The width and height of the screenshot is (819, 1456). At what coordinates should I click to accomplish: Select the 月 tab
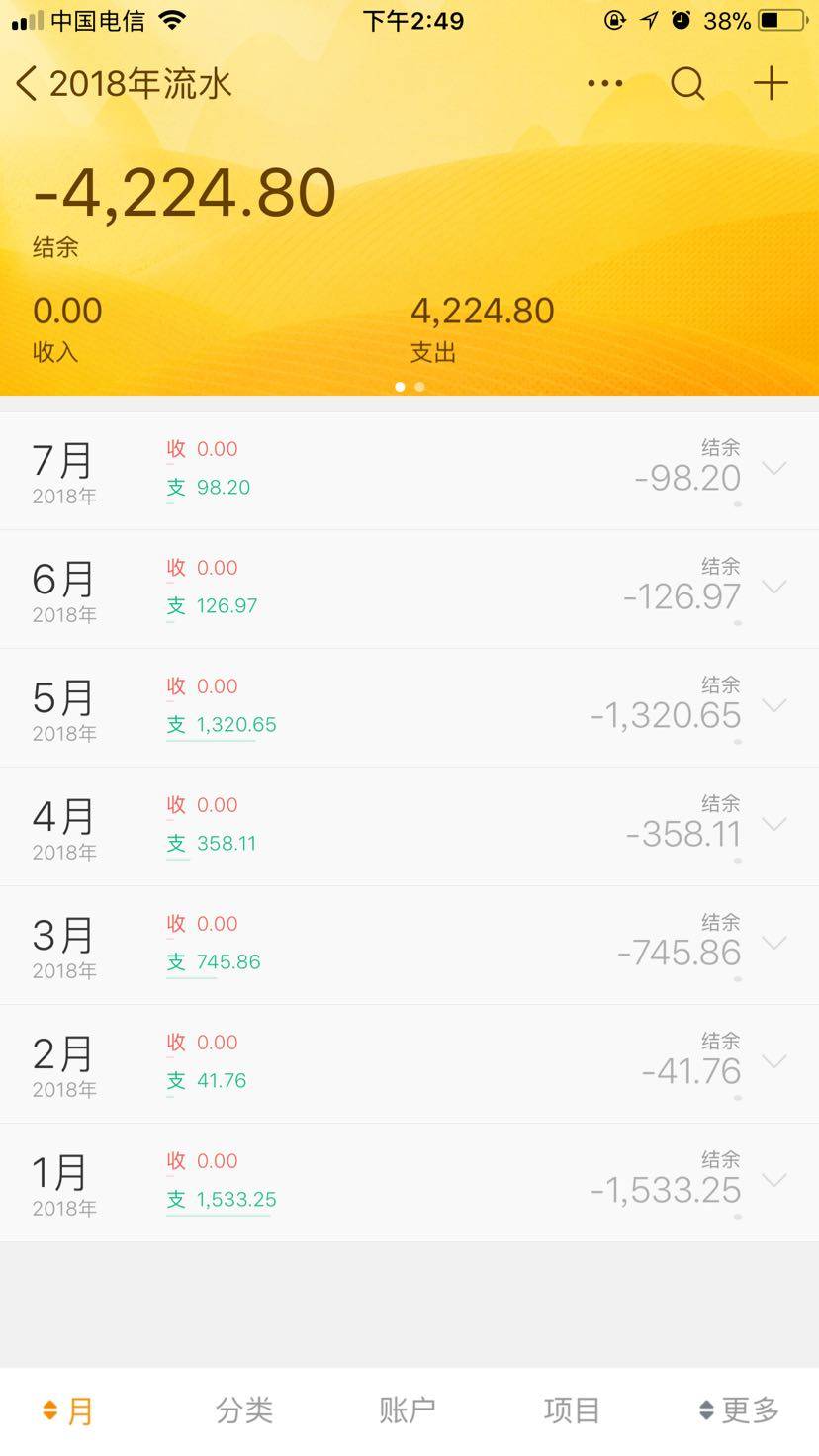[x=69, y=1410]
